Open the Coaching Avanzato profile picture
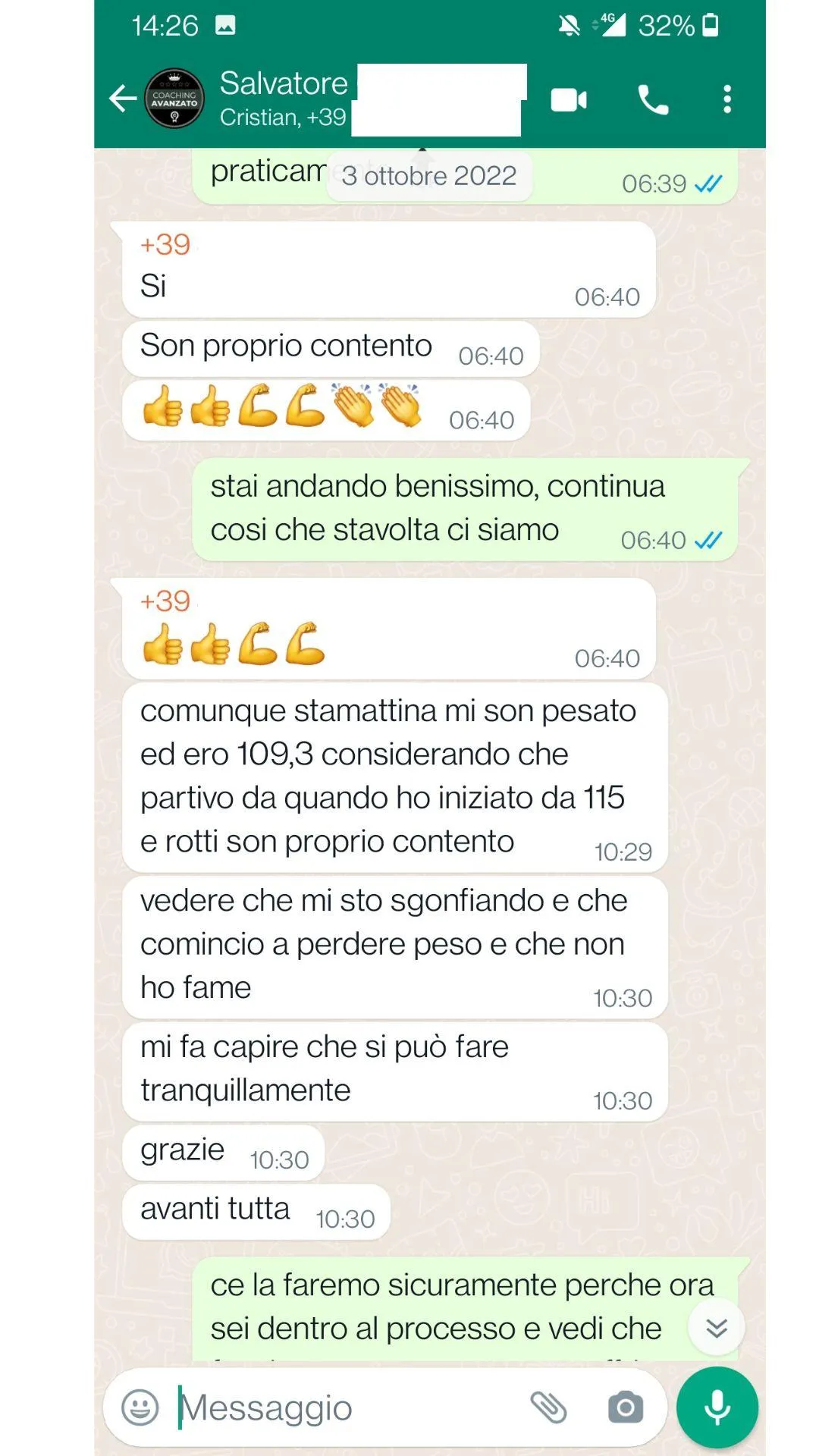Screen dimensions: 819x1456 174,99
